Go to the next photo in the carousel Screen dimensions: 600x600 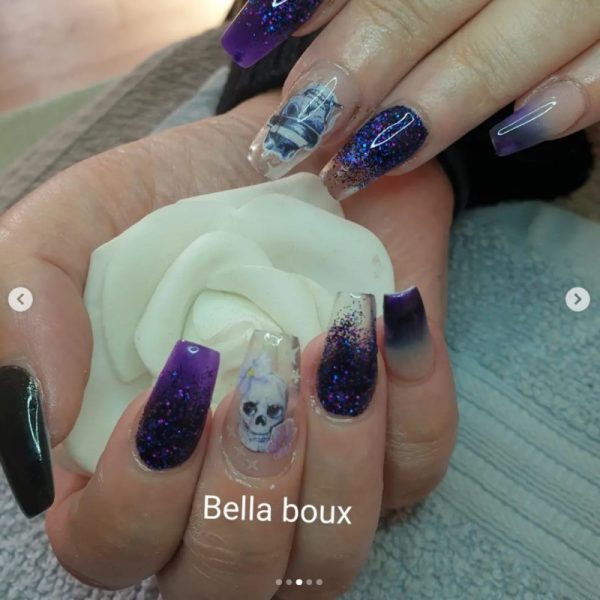pyautogui.click(x=578, y=299)
